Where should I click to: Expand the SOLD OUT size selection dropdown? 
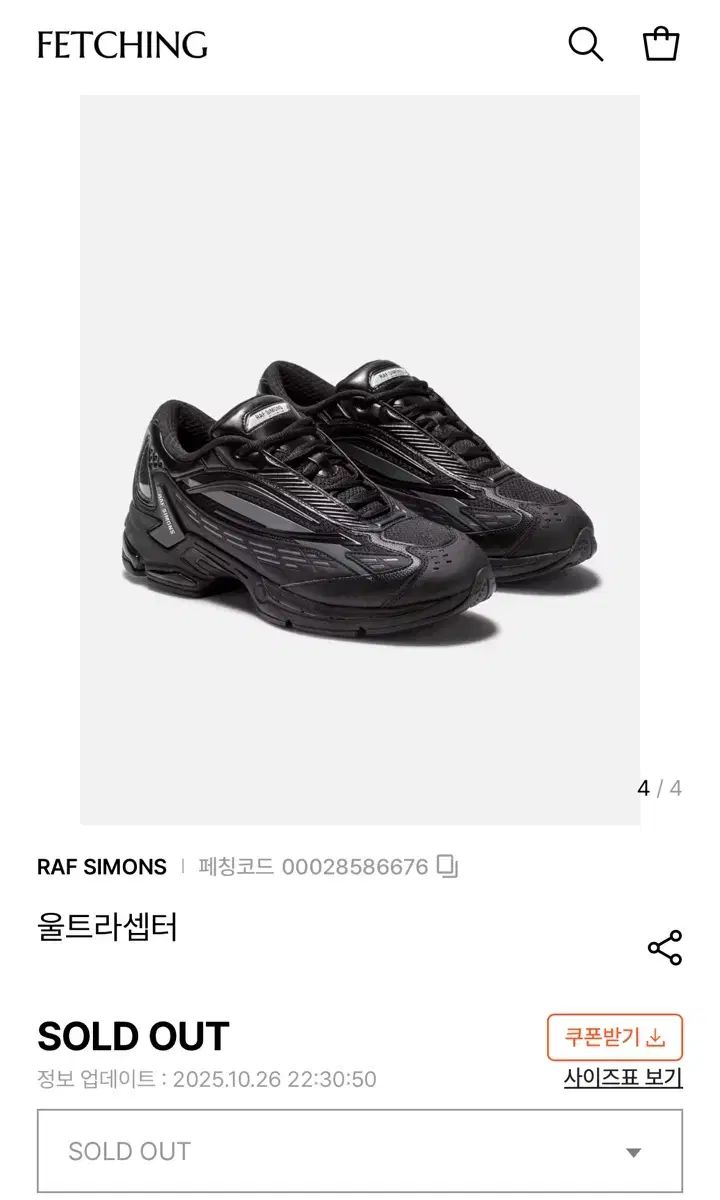(360, 1152)
